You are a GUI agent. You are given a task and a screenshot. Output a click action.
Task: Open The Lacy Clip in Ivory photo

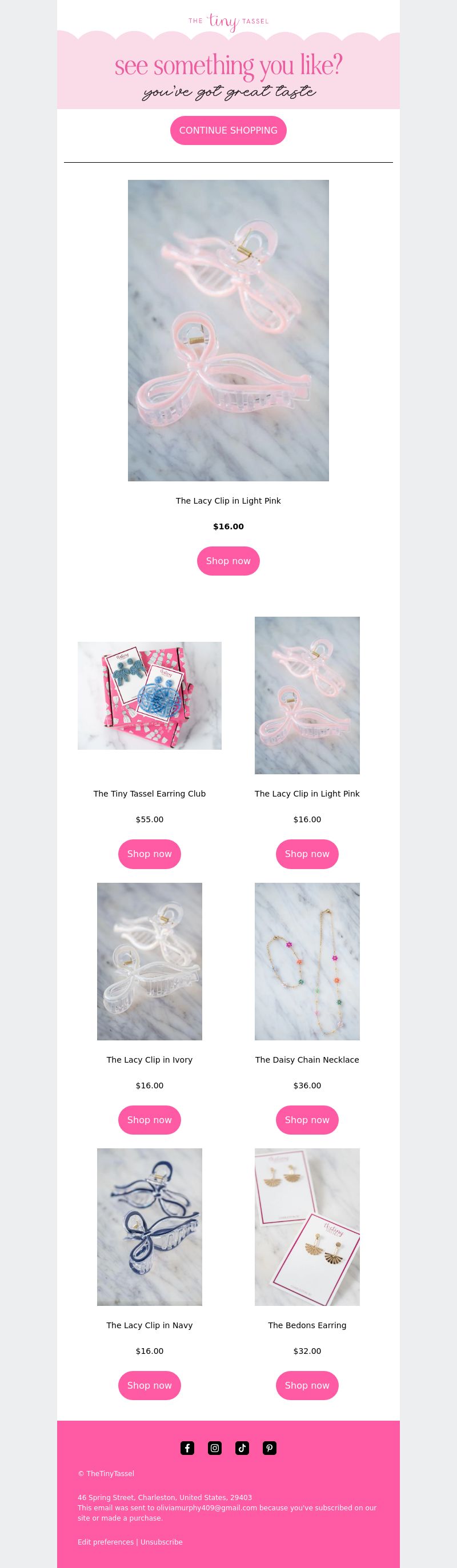click(x=149, y=961)
